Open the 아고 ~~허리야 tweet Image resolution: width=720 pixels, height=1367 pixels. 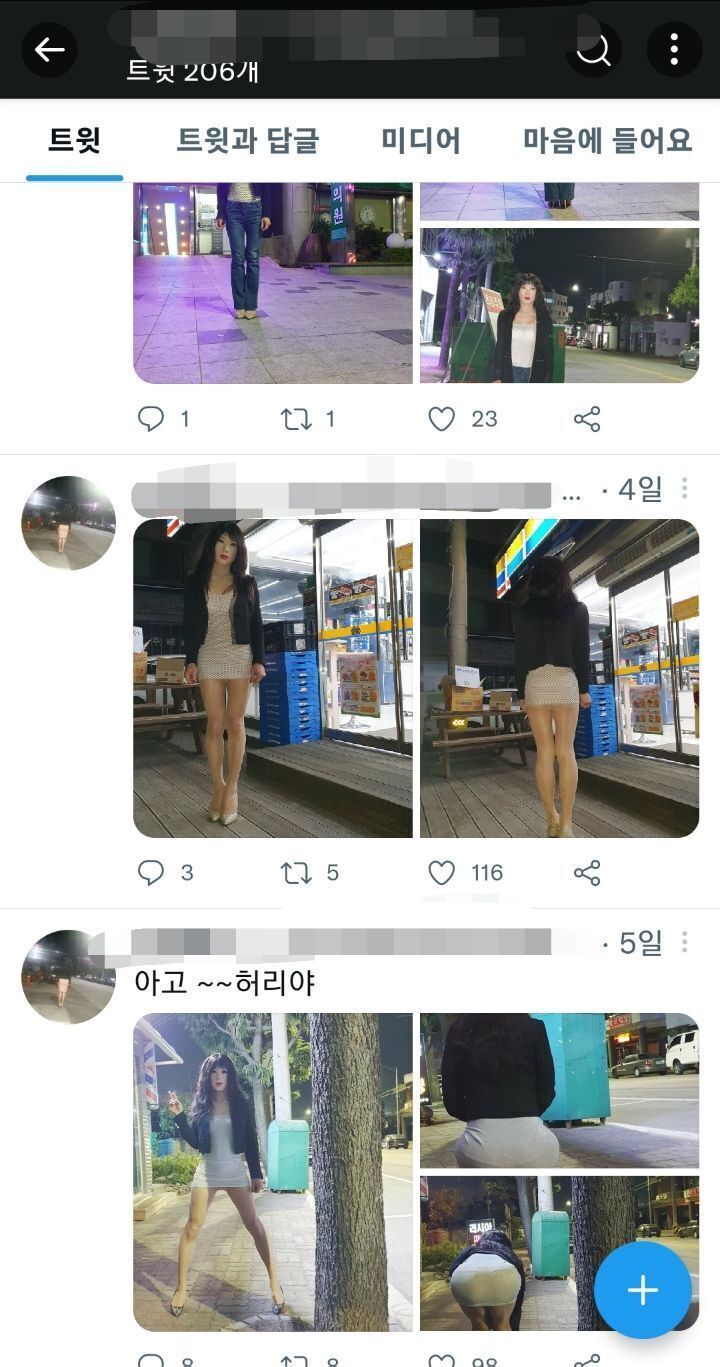point(224,983)
